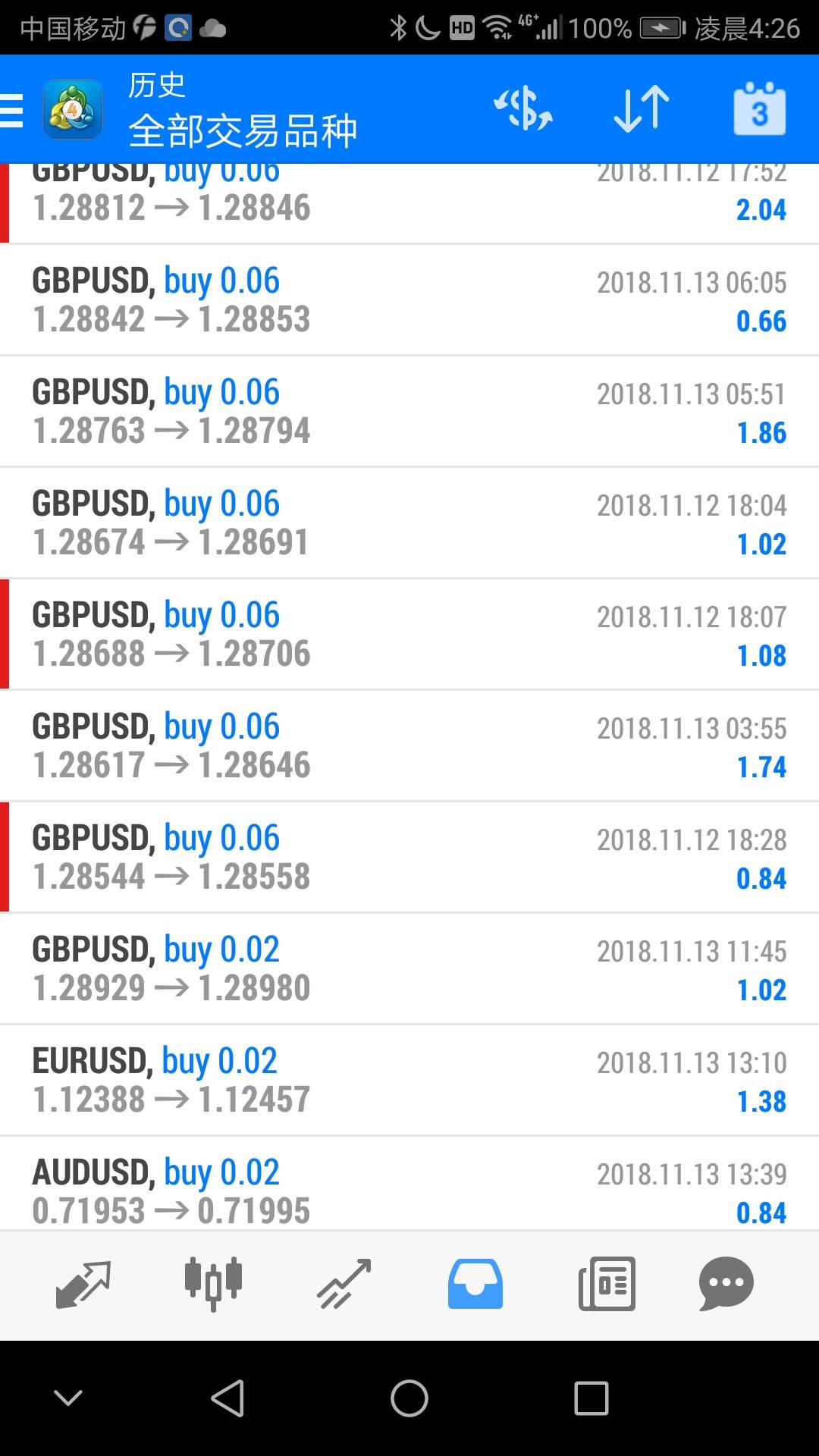This screenshot has height=1456, width=819.
Task: Open the AUDUSD buy 0.02 trade
Action: click(x=409, y=1191)
